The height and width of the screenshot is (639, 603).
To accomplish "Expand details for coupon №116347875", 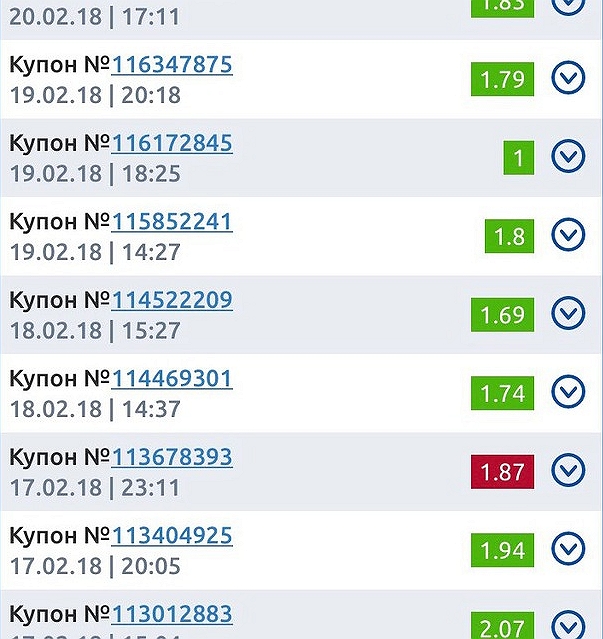I will click(x=568, y=78).
